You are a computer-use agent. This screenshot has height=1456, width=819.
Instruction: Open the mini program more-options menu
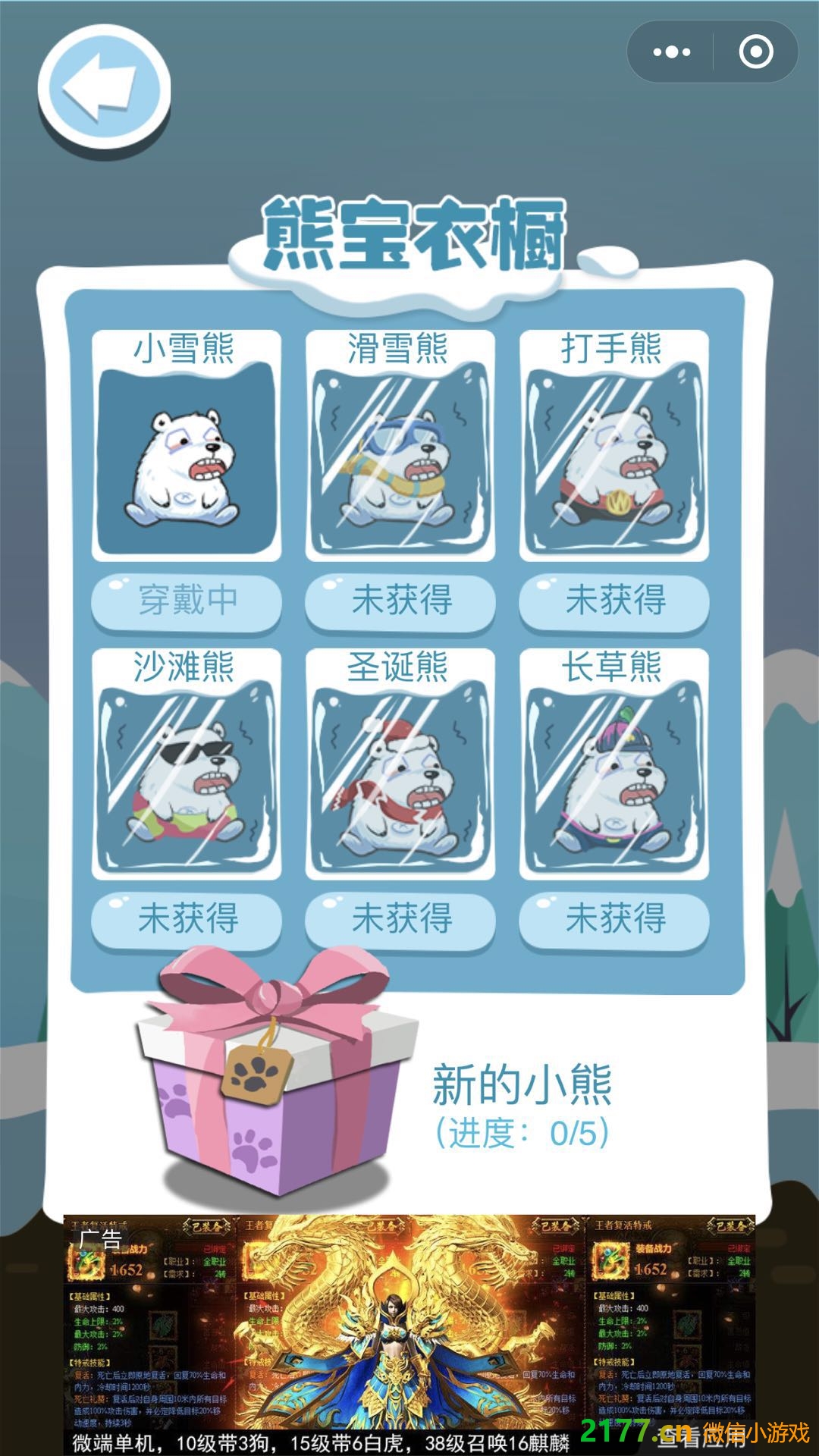(671, 52)
